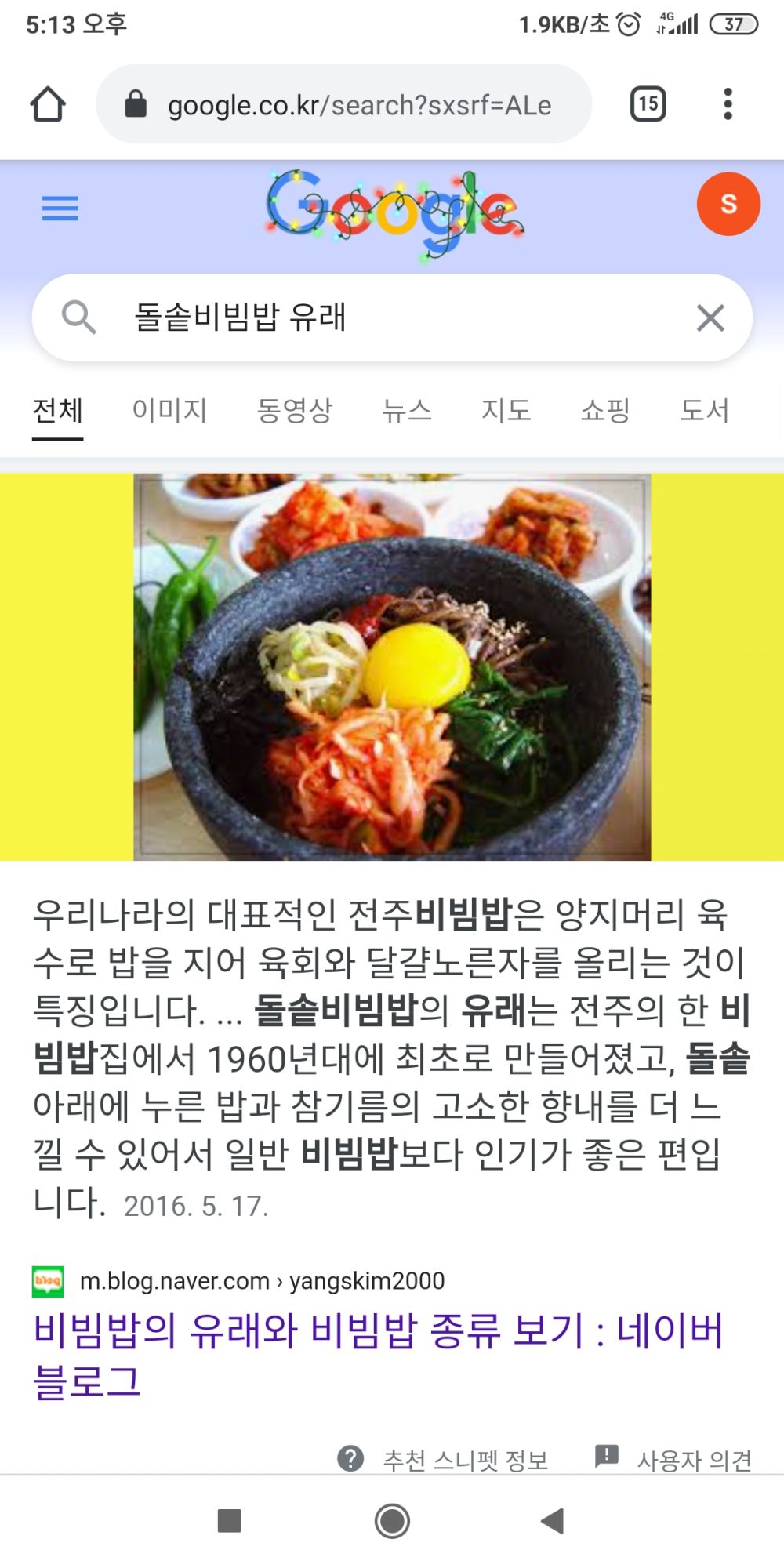Switch to the 도서 tab
Screen dimensions: 784x1568
pos(705,411)
